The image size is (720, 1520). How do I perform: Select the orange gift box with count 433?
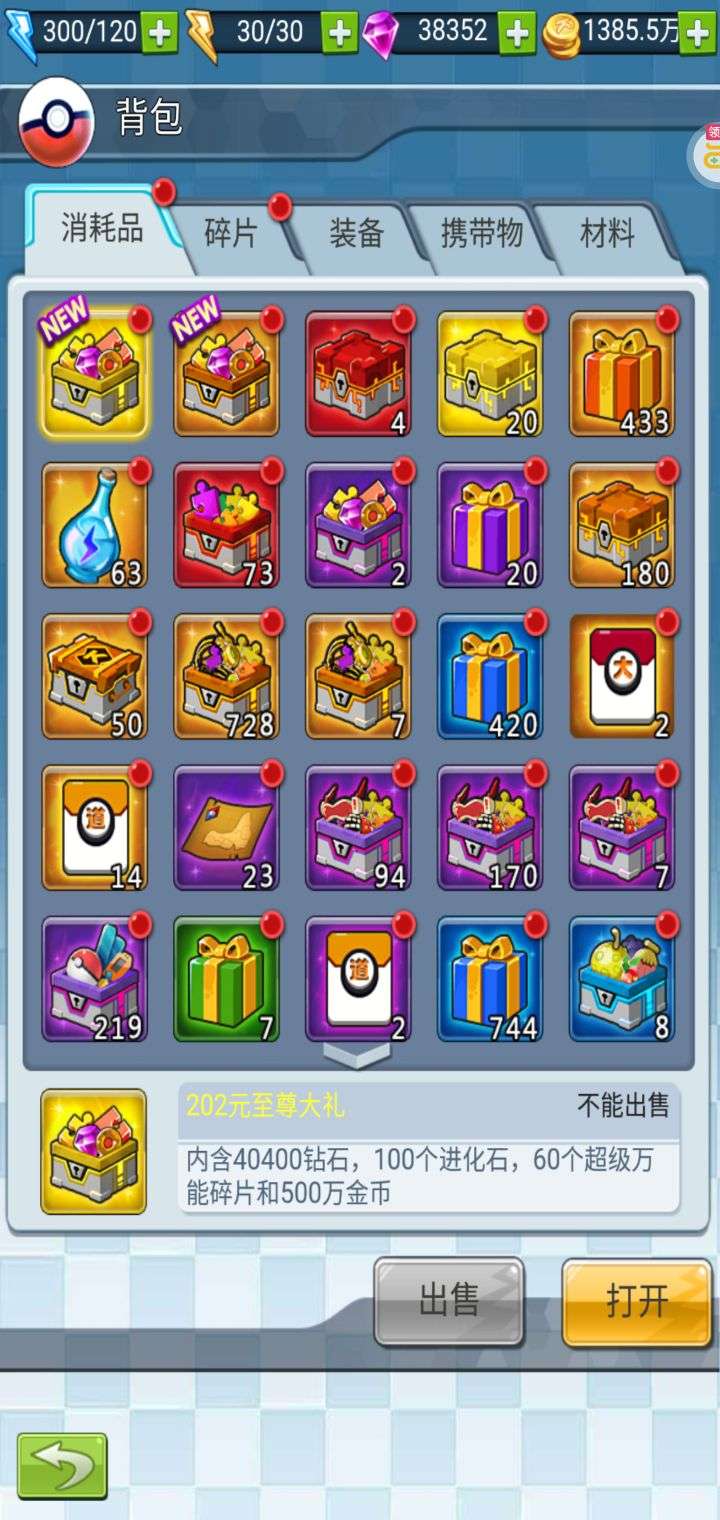pos(622,373)
